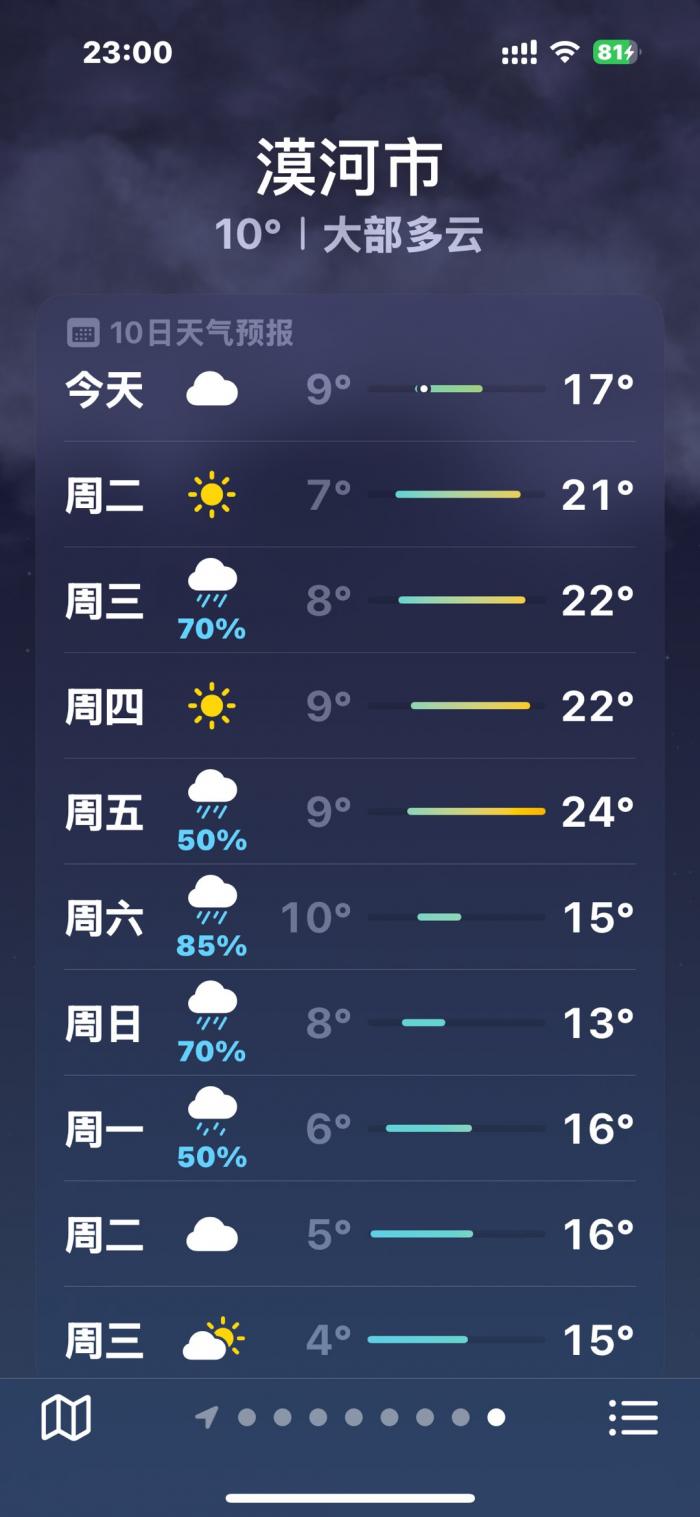
Task: Open 周二 forecast with 21° high
Action: [x=350, y=494]
